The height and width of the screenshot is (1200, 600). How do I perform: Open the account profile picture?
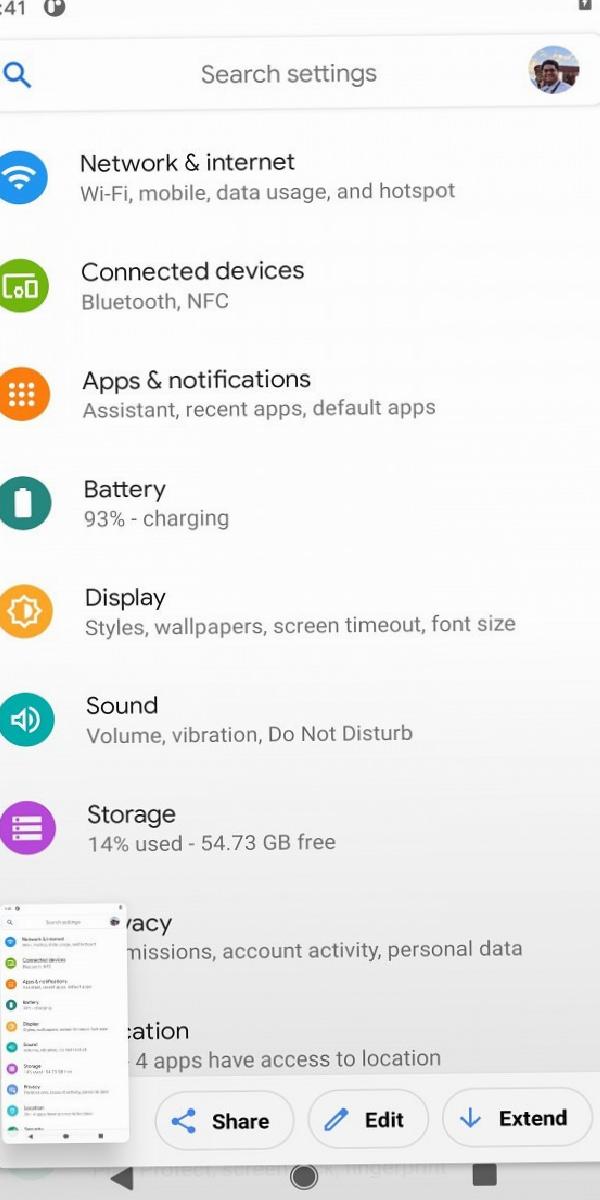coord(553,70)
